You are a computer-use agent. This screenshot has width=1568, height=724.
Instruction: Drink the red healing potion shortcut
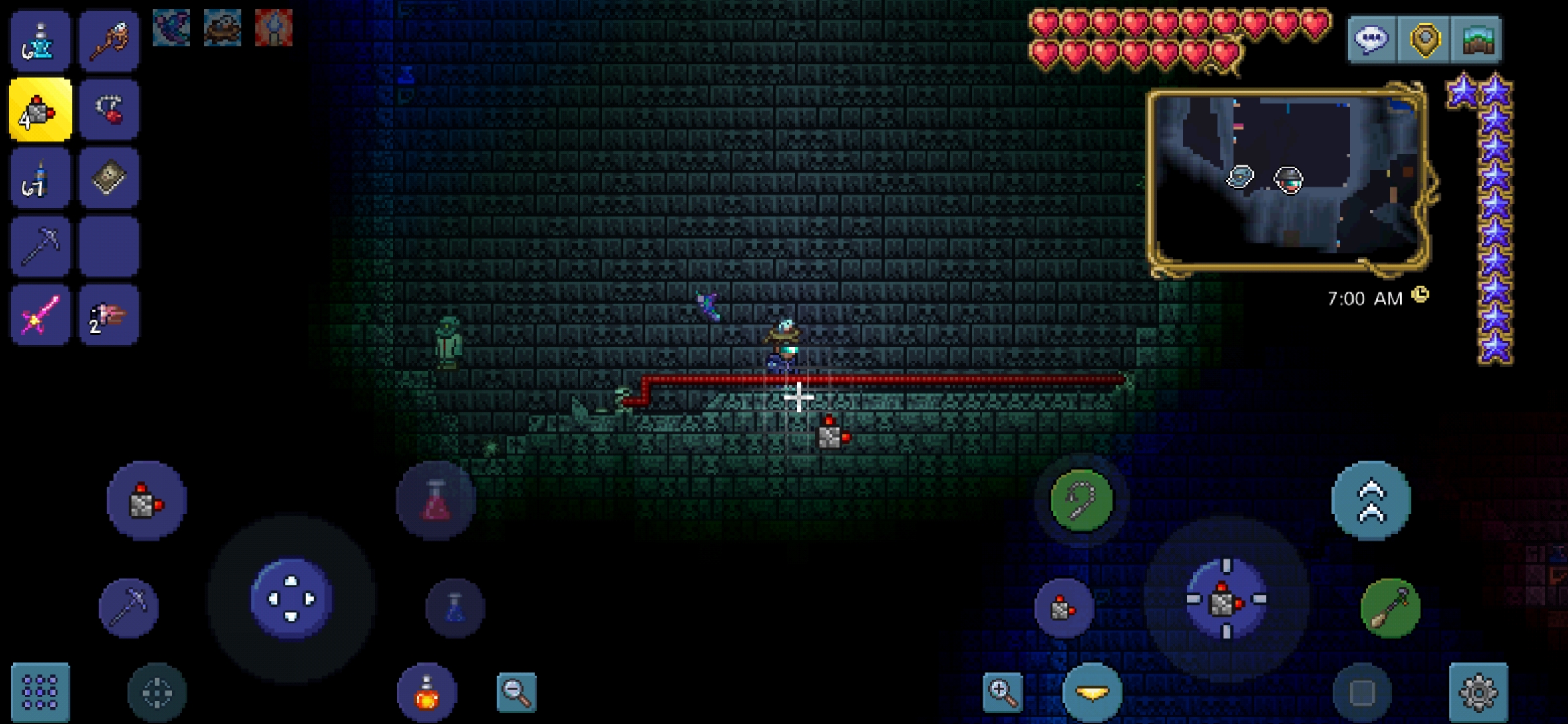tap(436, 500)
